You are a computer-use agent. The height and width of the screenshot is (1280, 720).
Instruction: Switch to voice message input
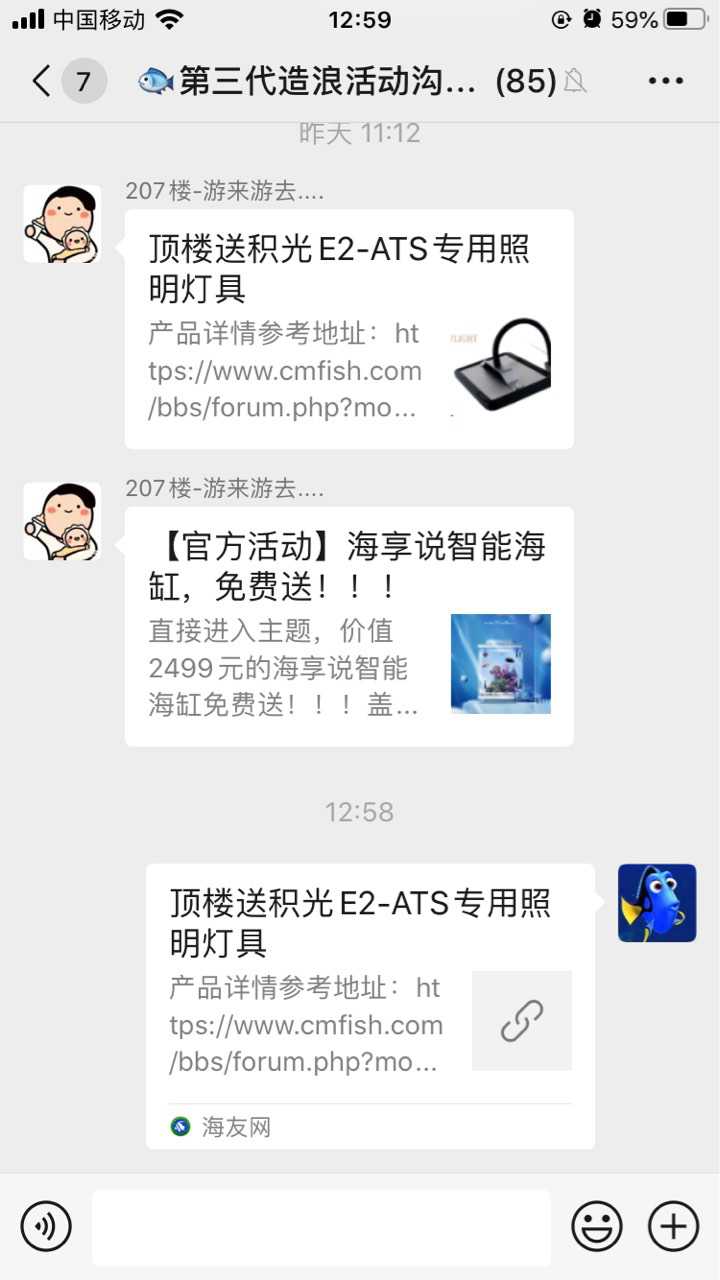click(x=46, y=1226)
